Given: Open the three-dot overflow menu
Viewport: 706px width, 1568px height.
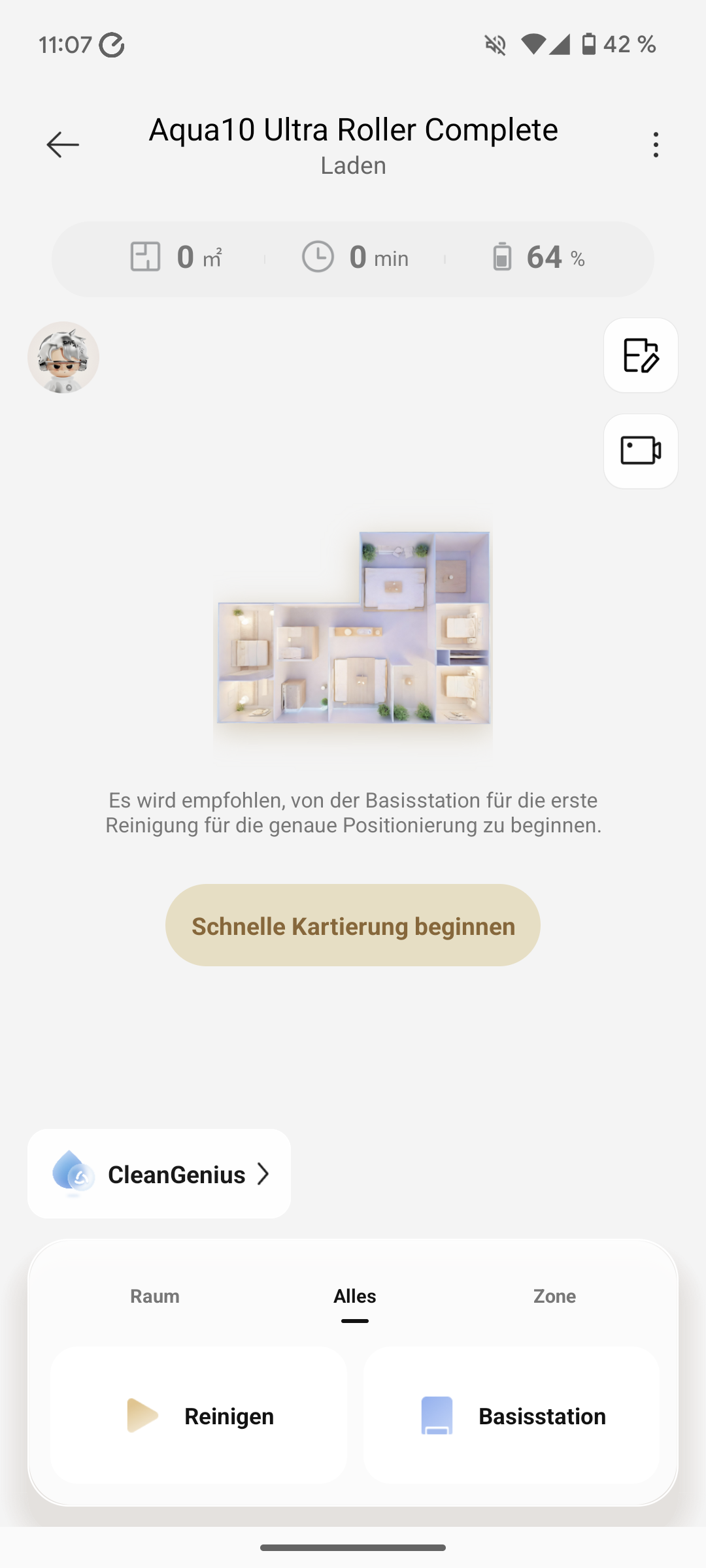Looking at the screenshot, I should pos(655,144).
